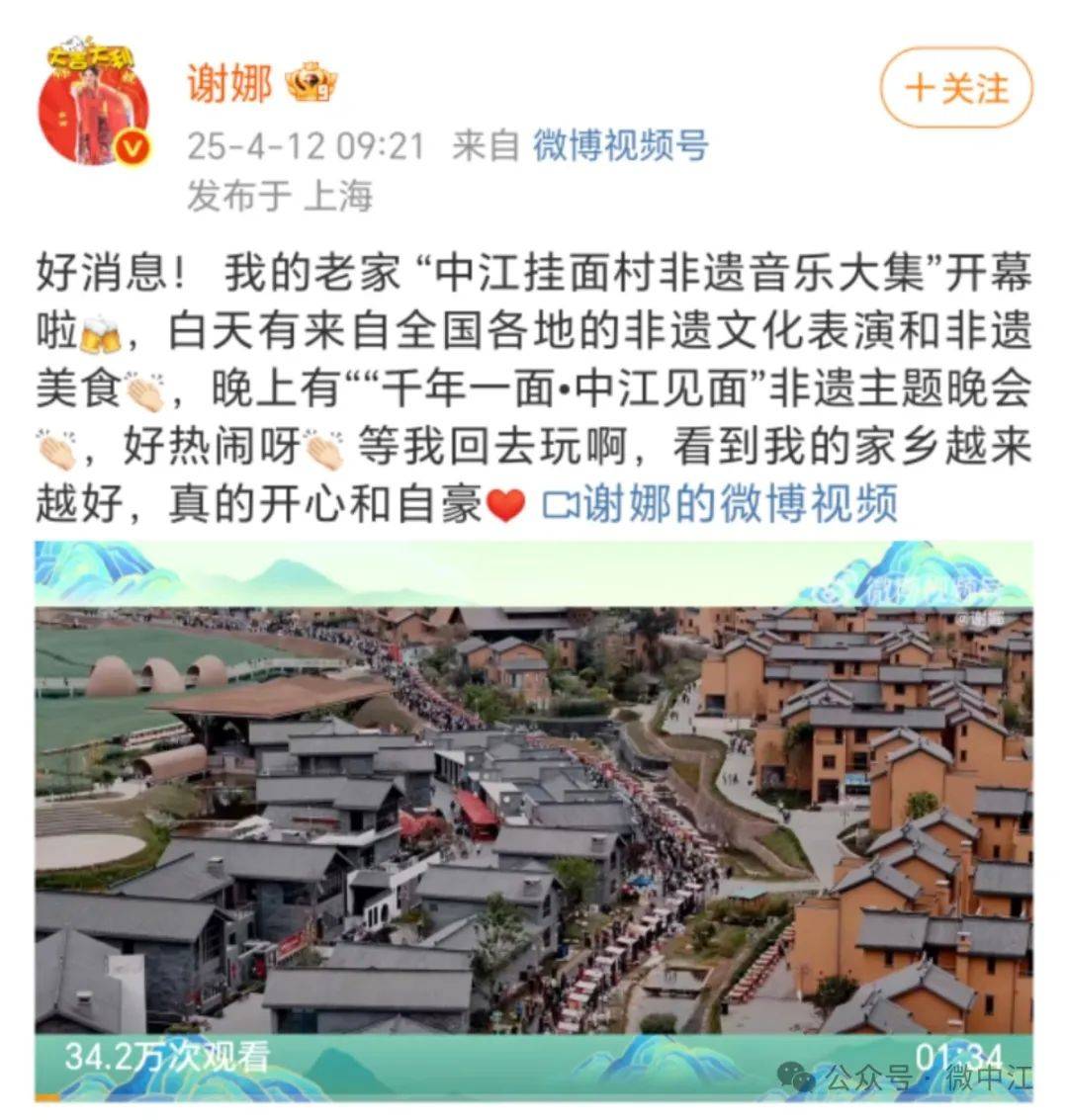Open 谢娜's profile avatar

point(93,104)
